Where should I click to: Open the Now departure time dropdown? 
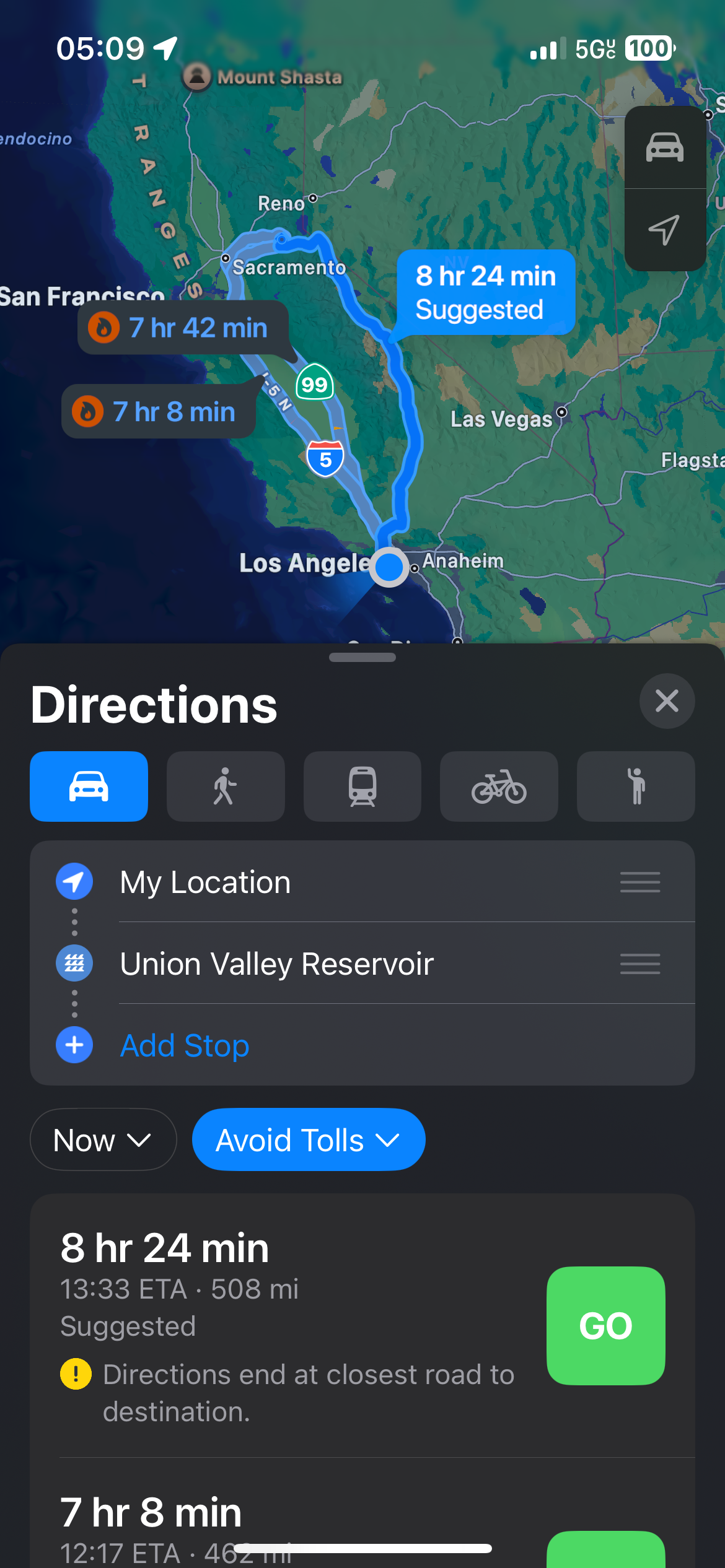pyautogui.click(x=103, y=1139)
